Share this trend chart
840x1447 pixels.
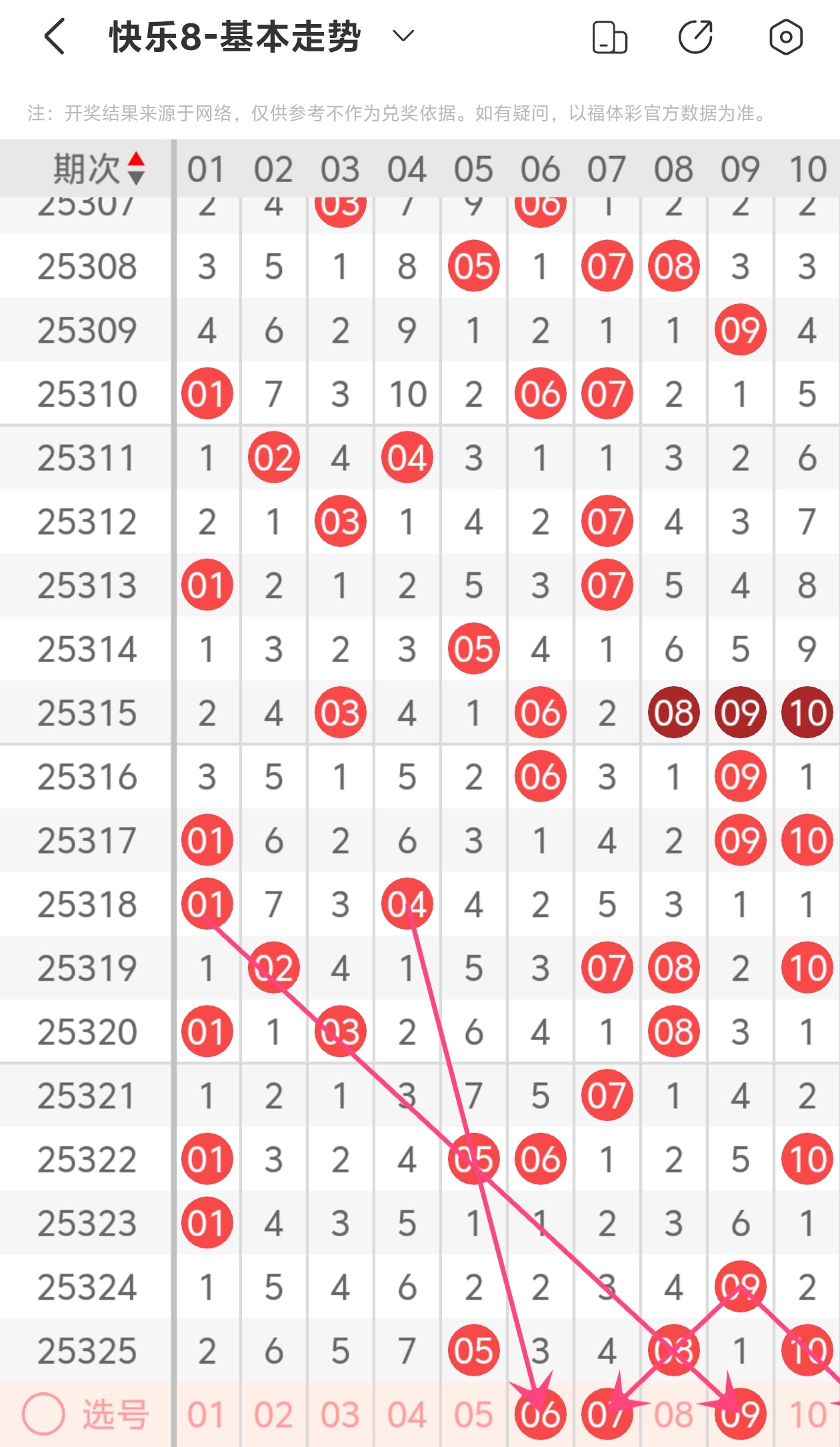(695, 37)
